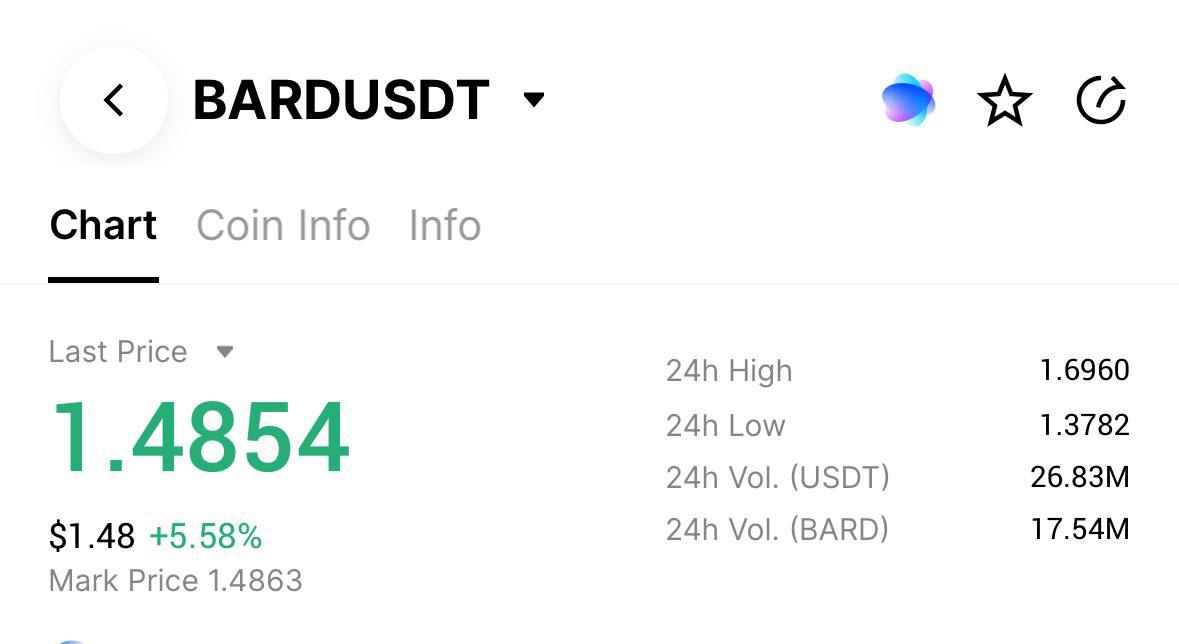Share this trading pair
Viewport: 1179px width, 644px height.
click(1100, 100)
